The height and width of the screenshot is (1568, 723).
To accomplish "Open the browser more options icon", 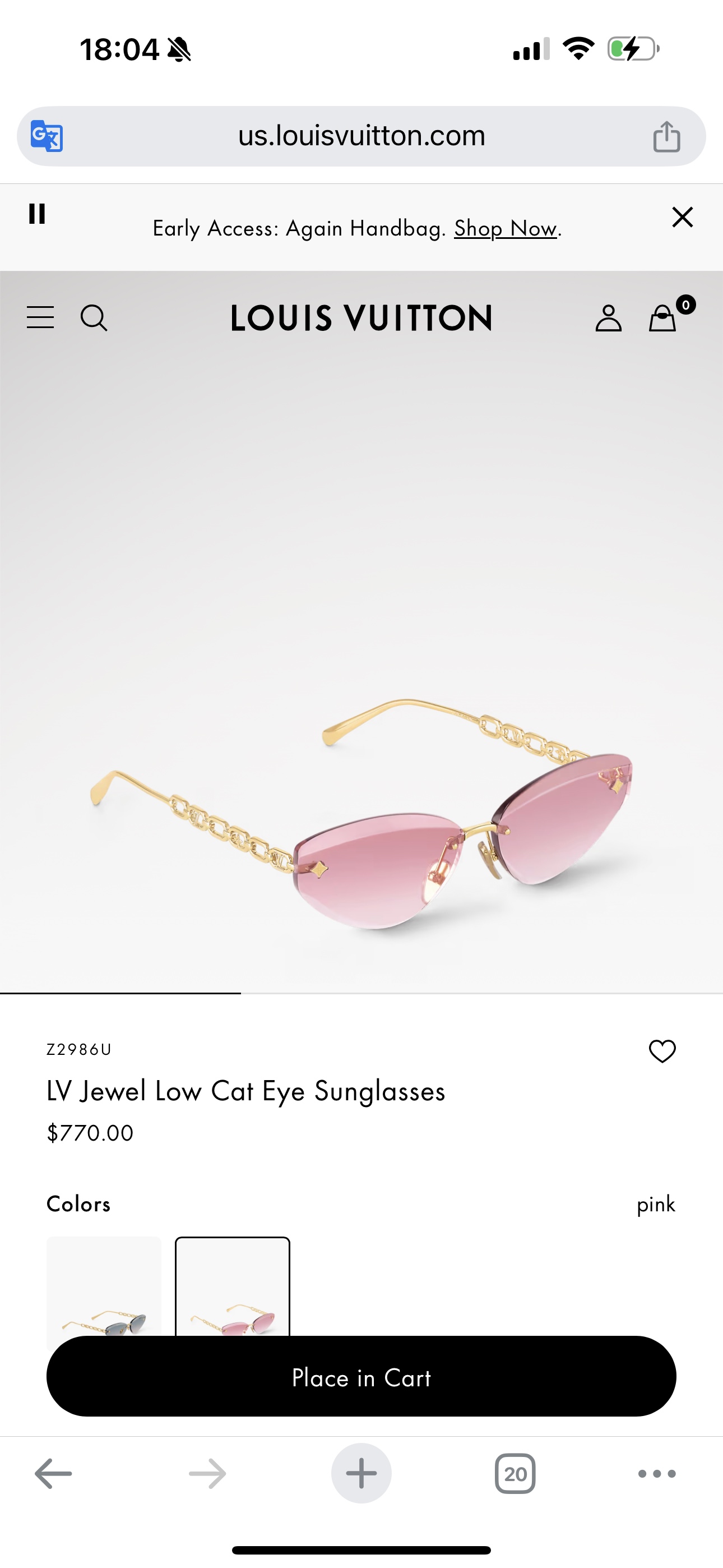I will click(654, 1474).
